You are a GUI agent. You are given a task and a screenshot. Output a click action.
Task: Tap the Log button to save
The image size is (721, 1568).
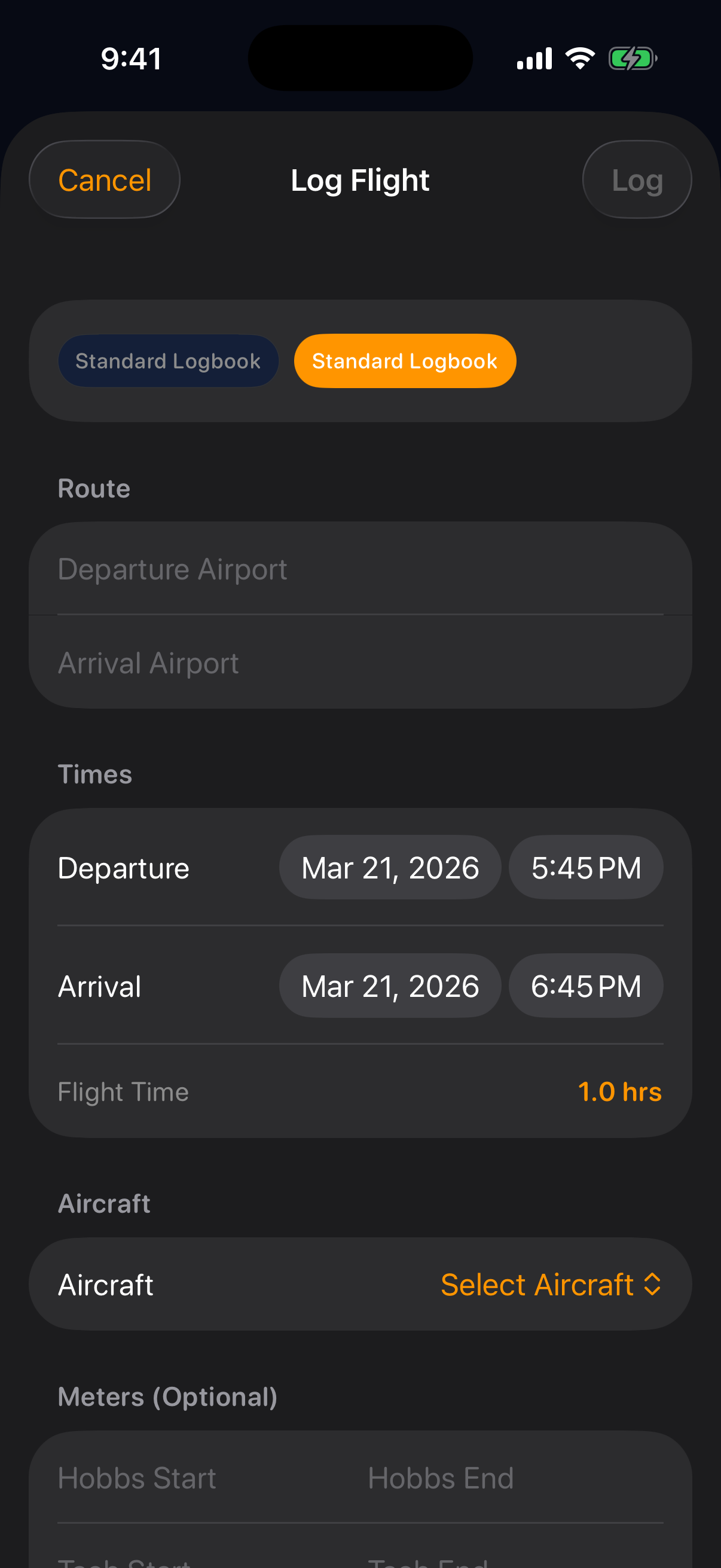(637, 179)
